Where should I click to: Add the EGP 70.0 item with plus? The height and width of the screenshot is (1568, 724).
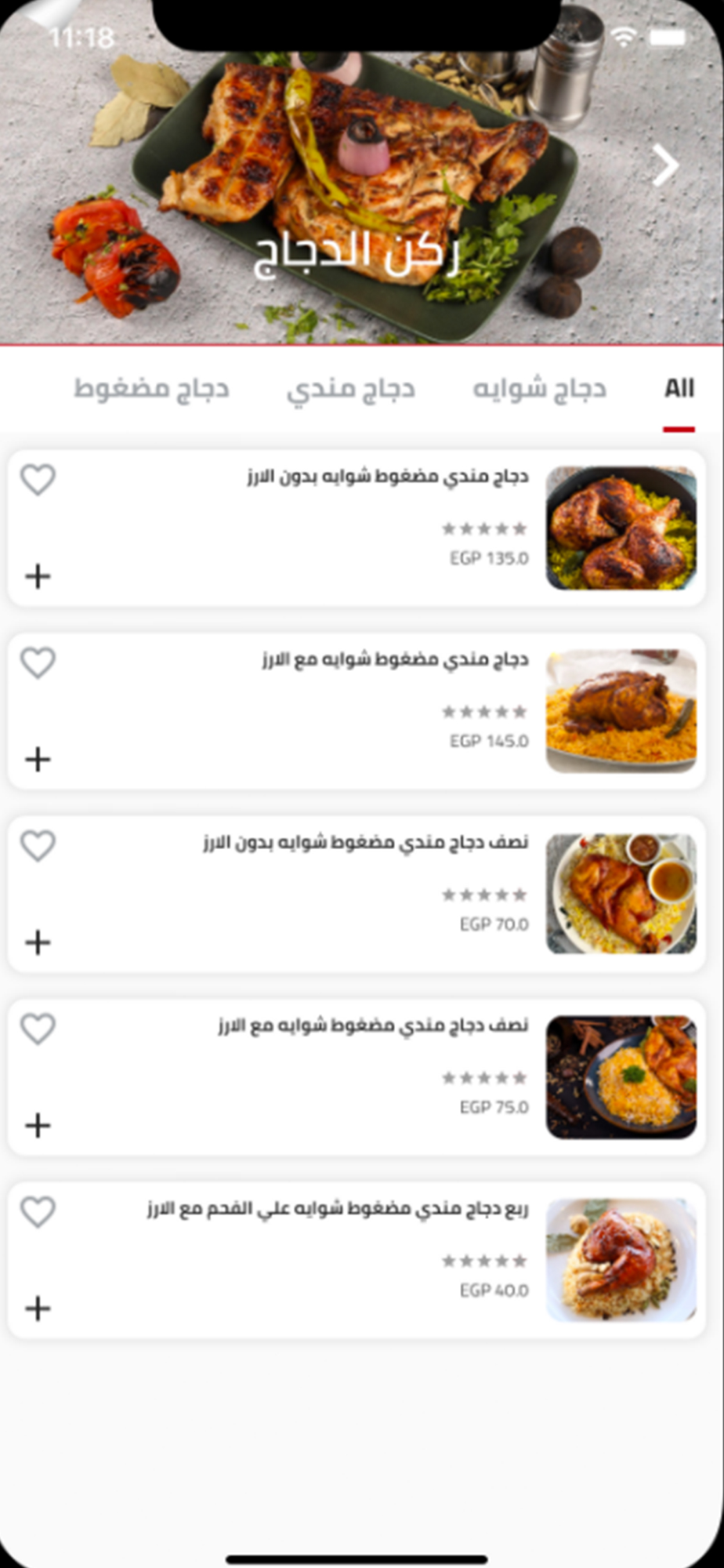coord(38,942)
